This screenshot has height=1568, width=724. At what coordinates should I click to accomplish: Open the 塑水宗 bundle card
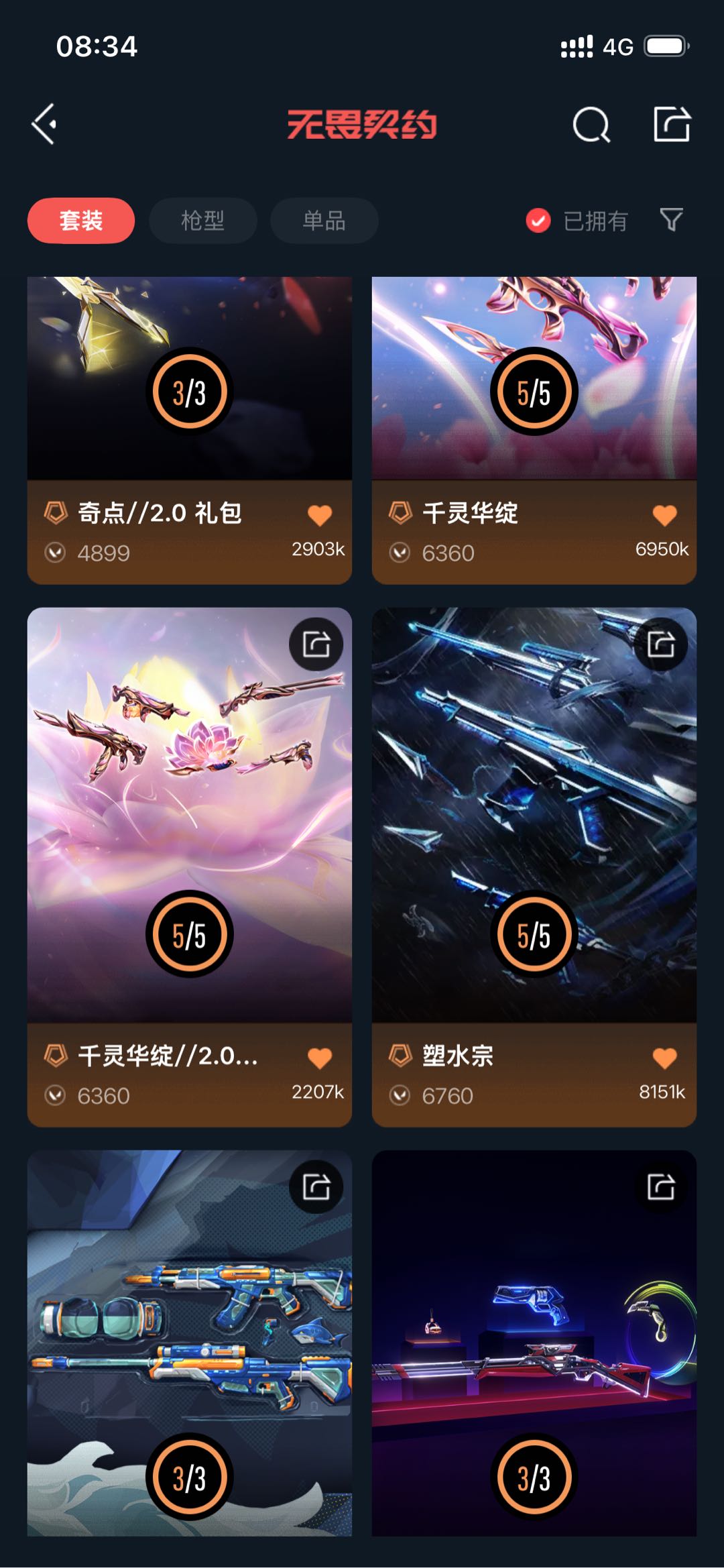click(x=534, y=867)
